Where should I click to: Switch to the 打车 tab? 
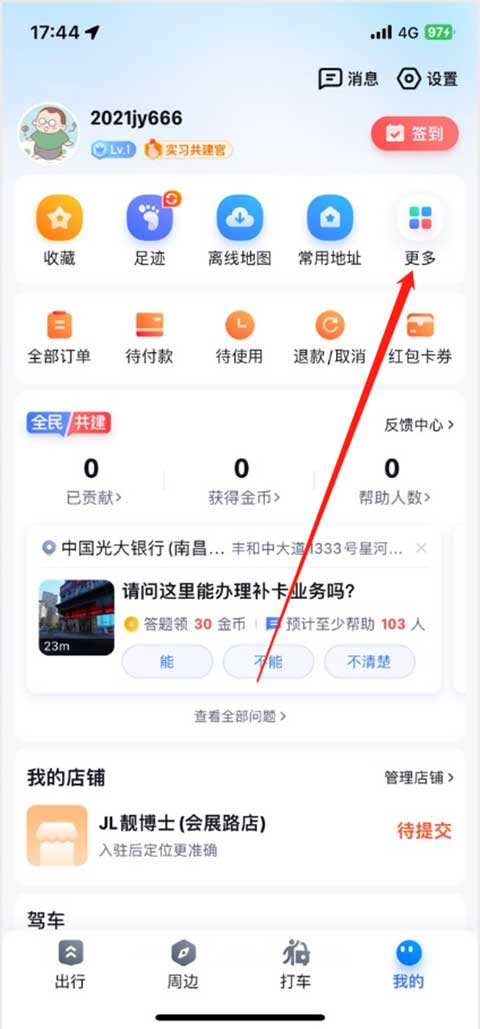click(x=295, y=963)
